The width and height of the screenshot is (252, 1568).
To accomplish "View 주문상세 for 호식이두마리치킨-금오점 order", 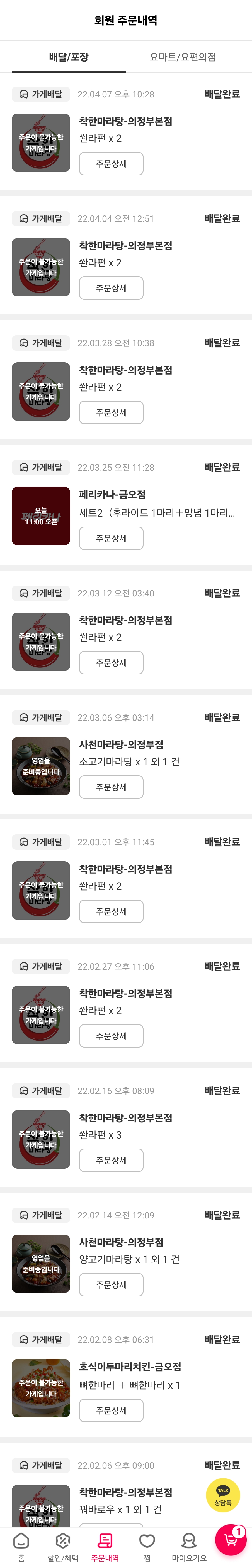I will 111,1410.
